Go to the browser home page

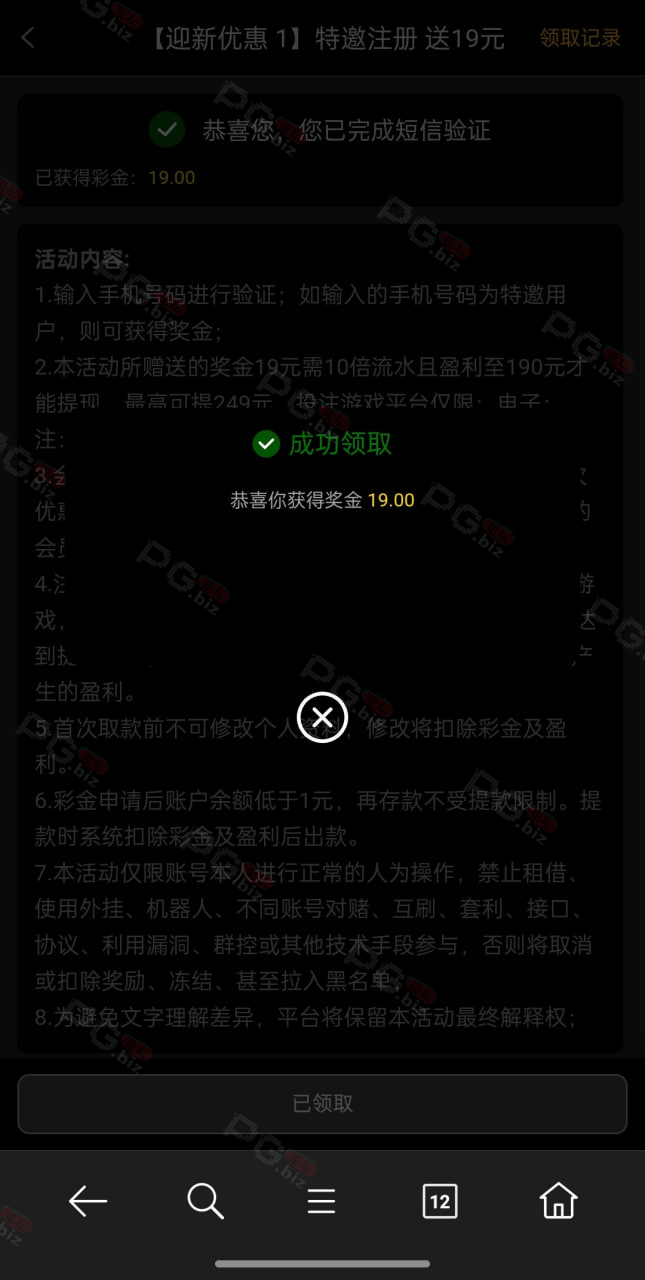point(558,1200)
